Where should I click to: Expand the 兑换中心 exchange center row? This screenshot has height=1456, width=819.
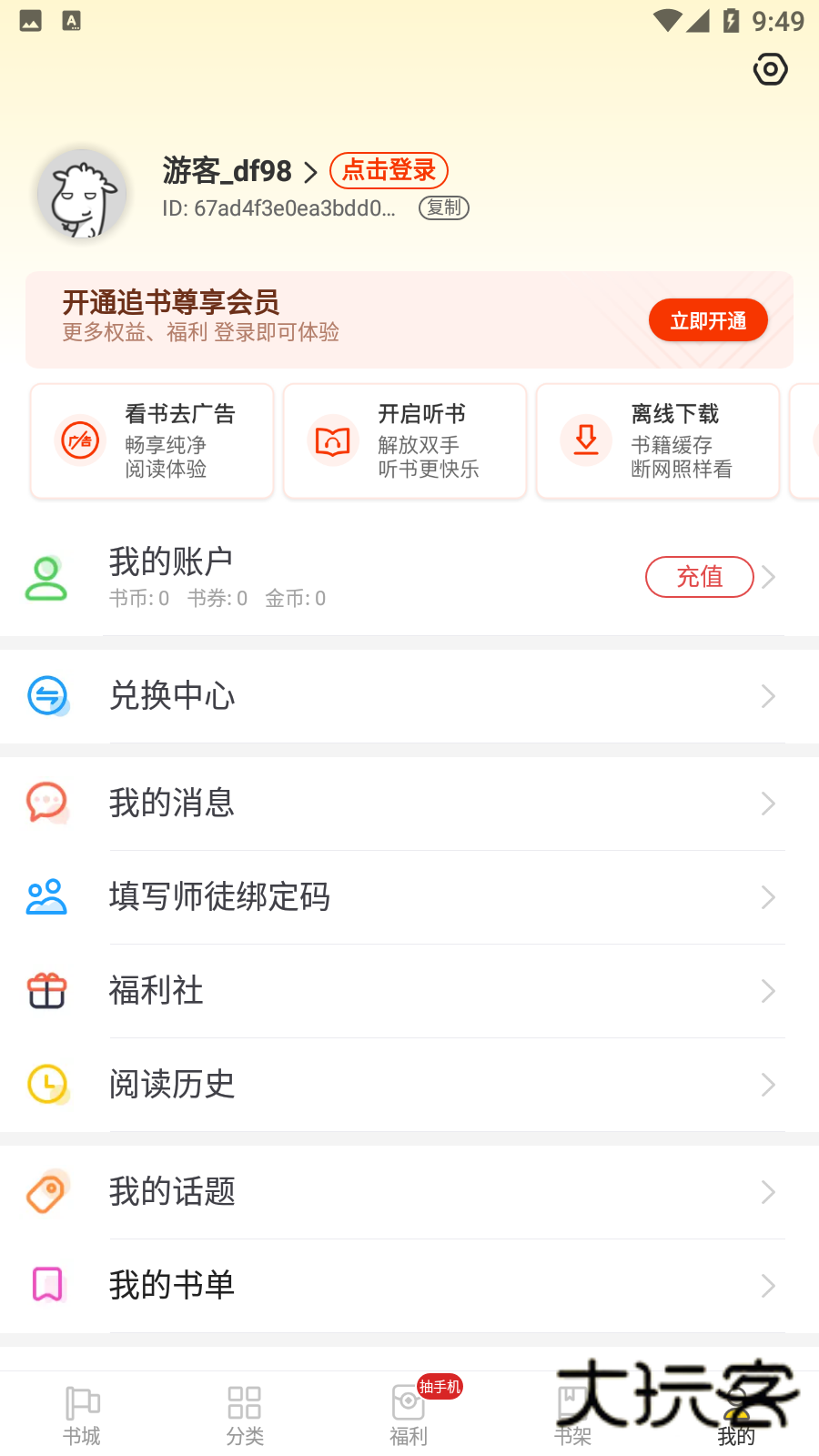coord(767,696)
